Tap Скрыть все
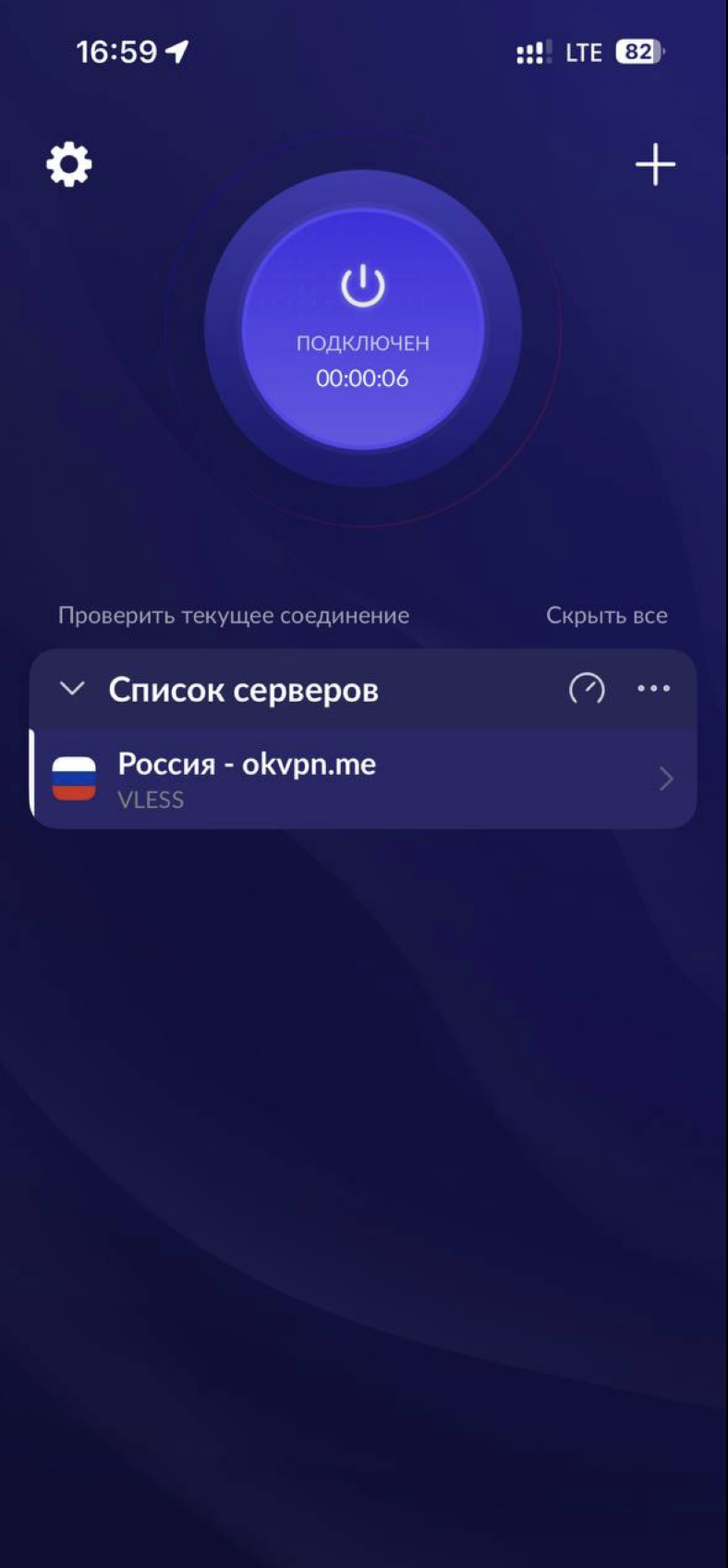 (x=606, y=616)
